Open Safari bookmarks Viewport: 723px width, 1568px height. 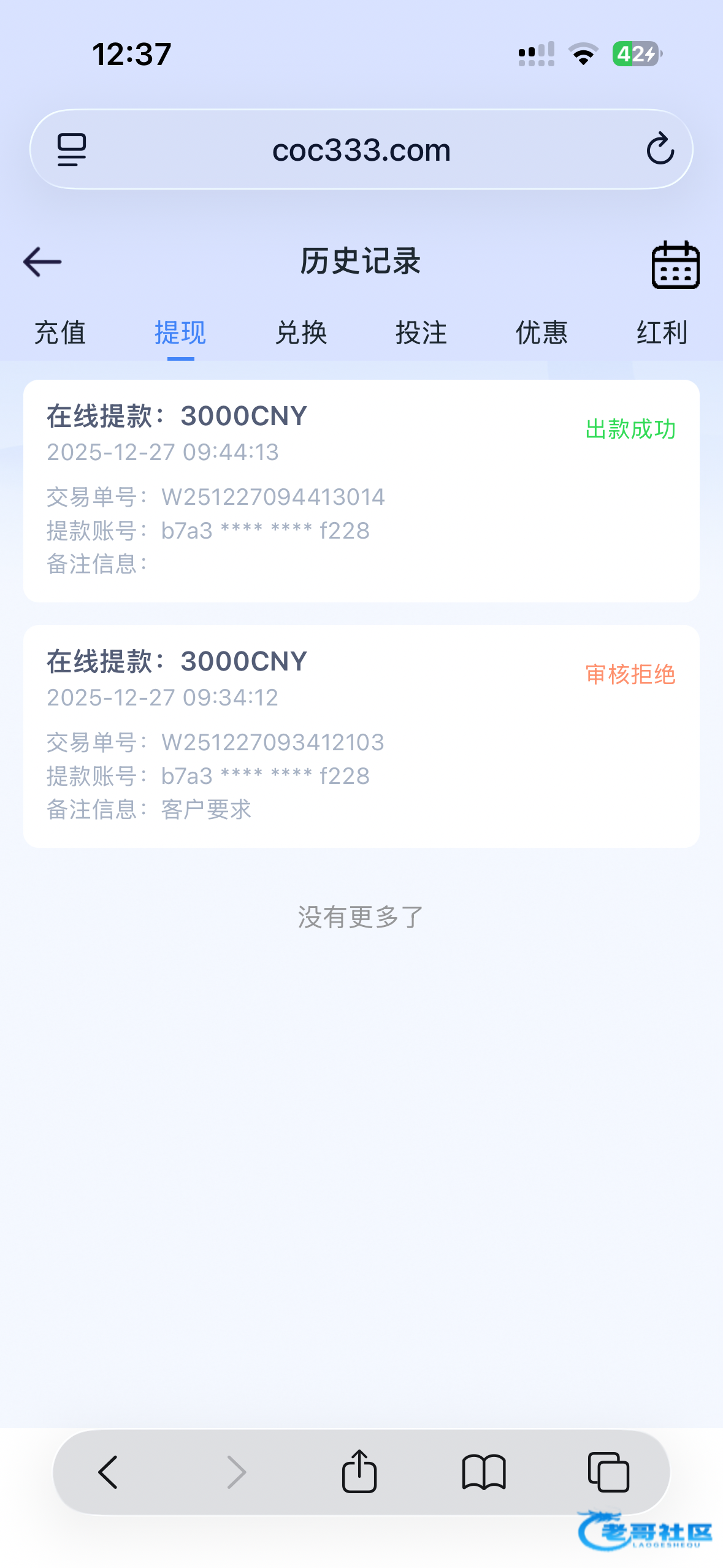(x=484, y=1472)
